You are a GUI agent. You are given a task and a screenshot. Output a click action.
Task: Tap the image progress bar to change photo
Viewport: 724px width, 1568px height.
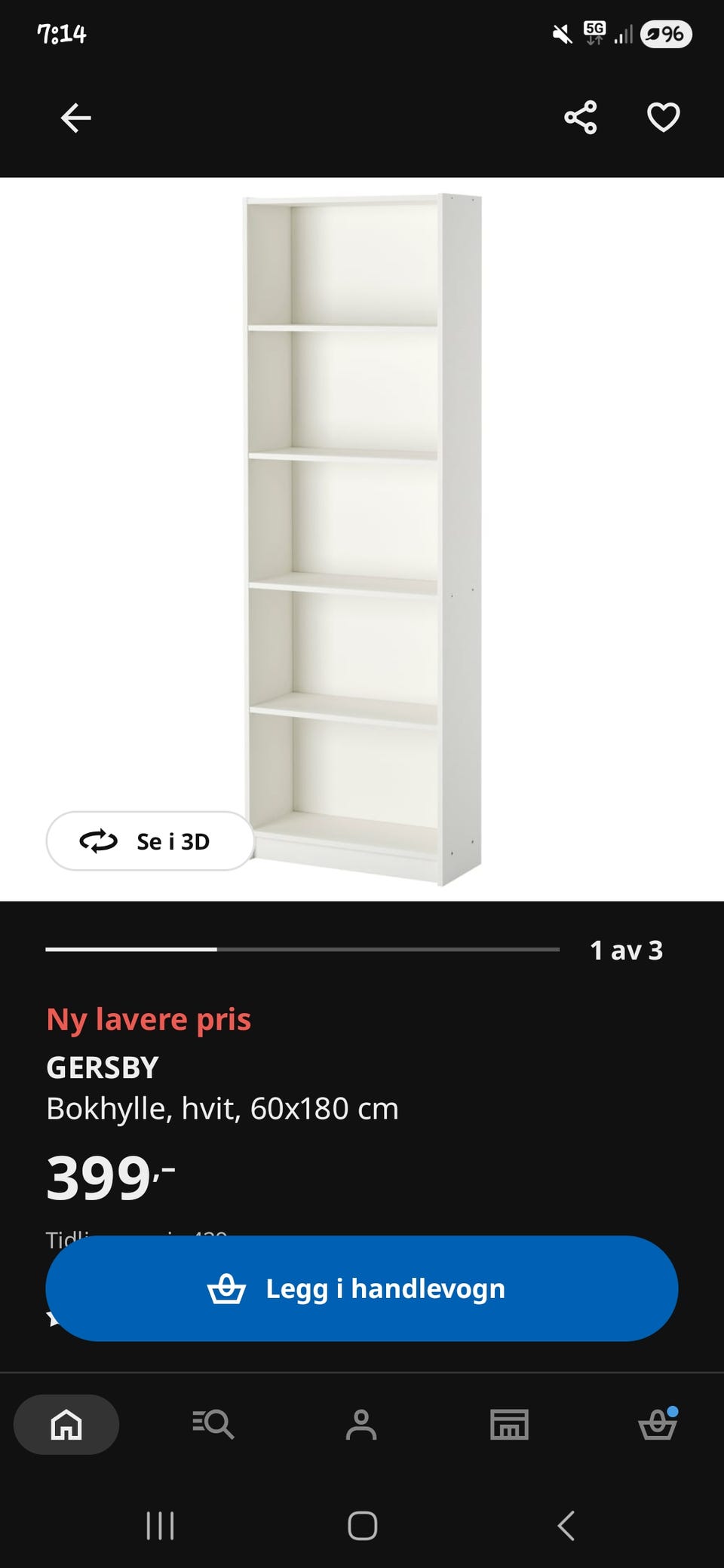(302, 951)
